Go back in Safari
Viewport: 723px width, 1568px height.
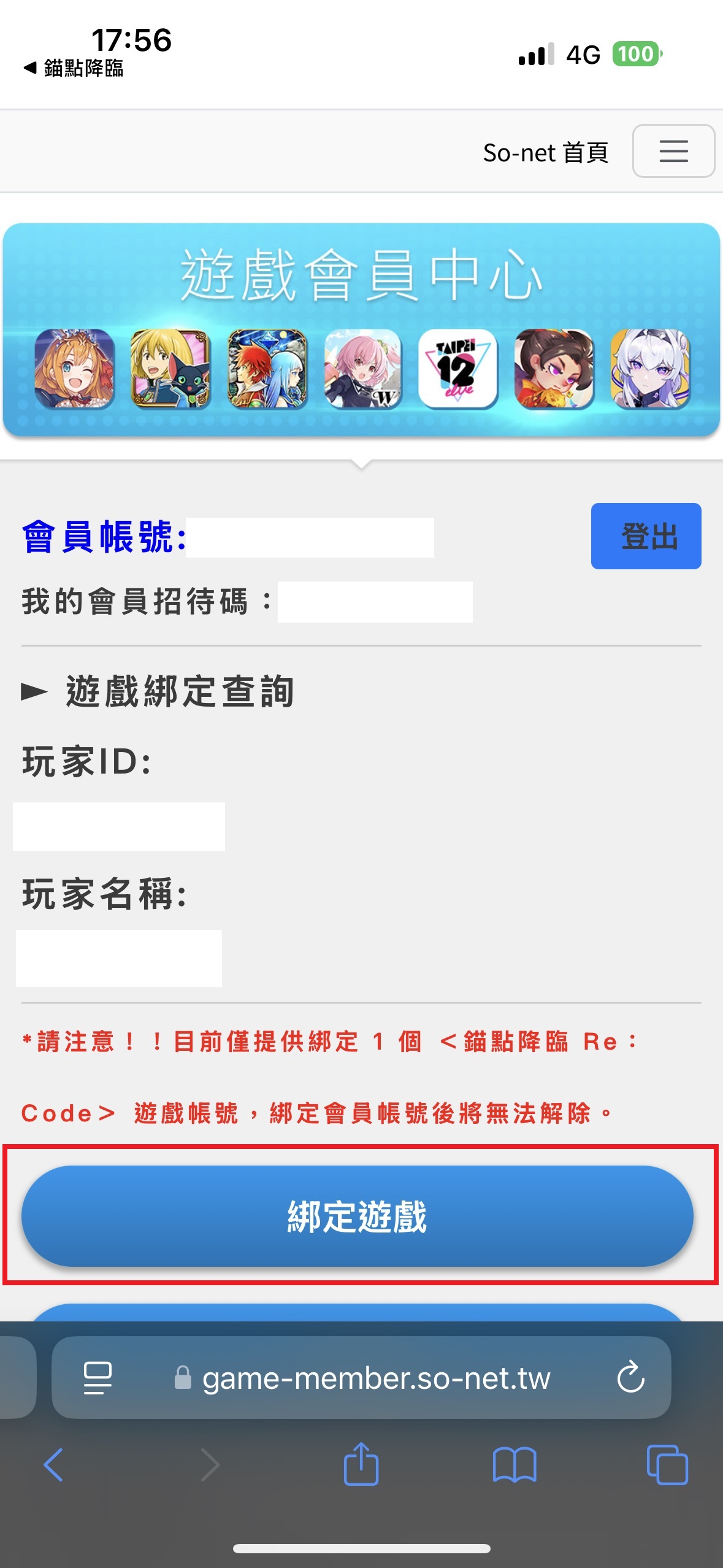coord(53,1465)
